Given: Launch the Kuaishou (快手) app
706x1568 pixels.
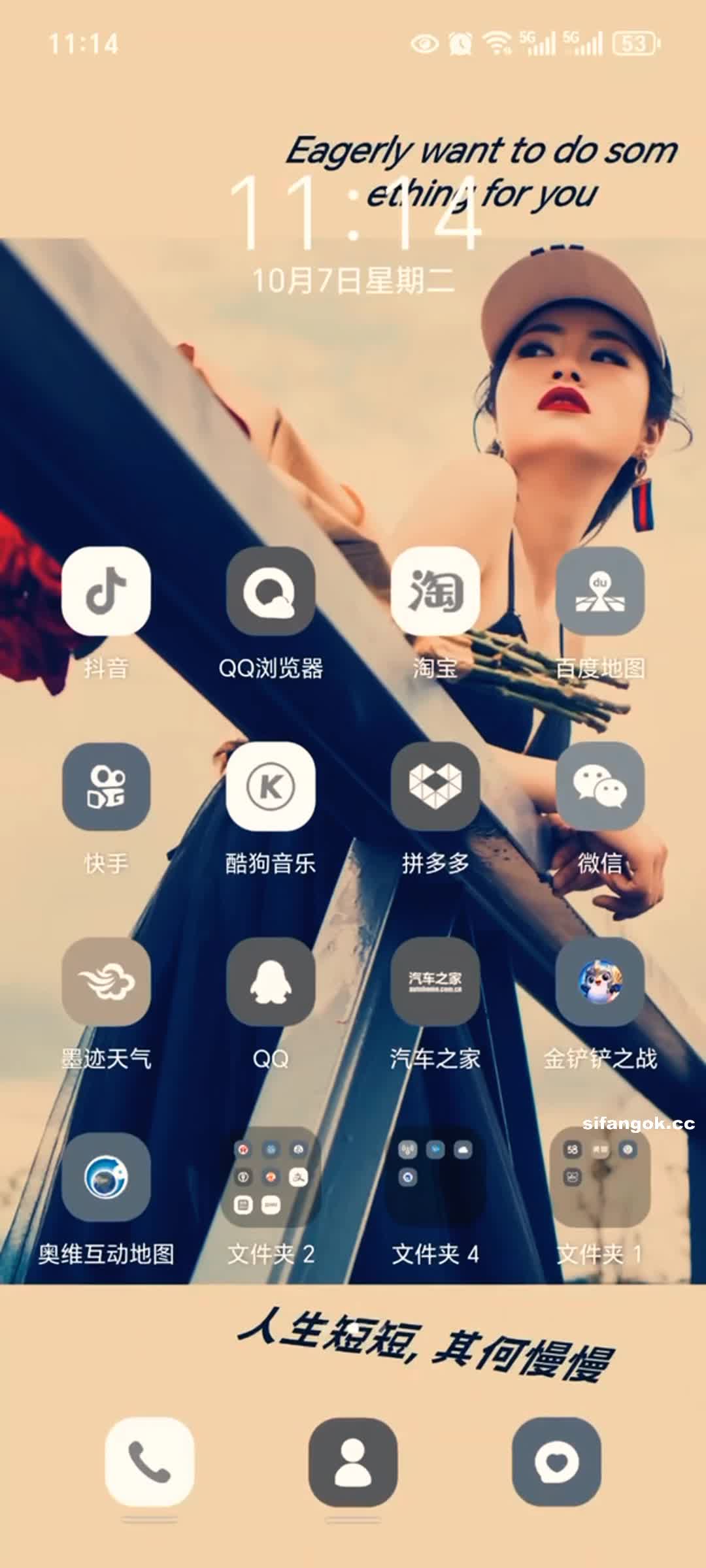Looking at the screenshot, I should point(106,787).
